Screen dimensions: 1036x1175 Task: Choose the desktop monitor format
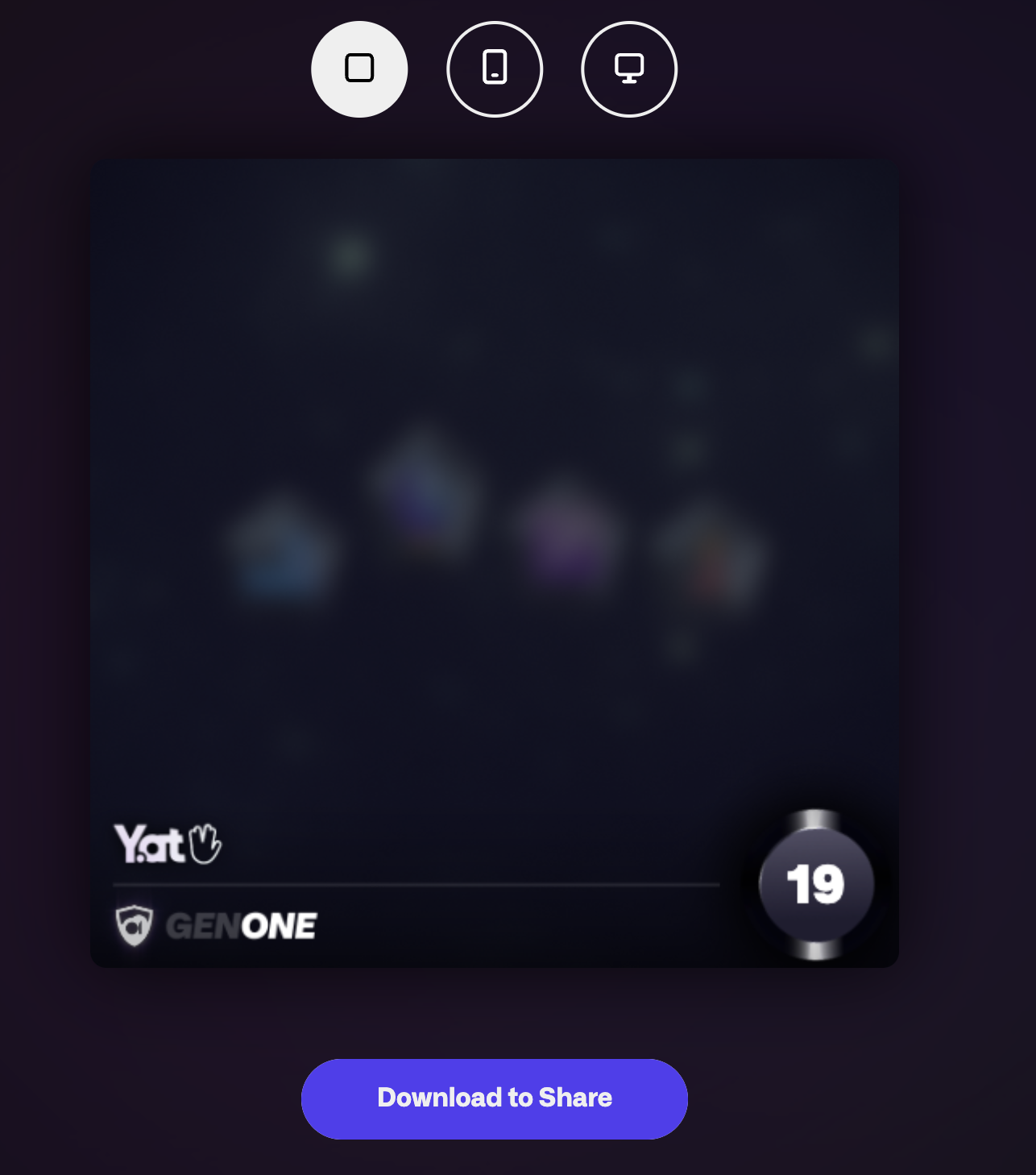click(x=629, y=69)
